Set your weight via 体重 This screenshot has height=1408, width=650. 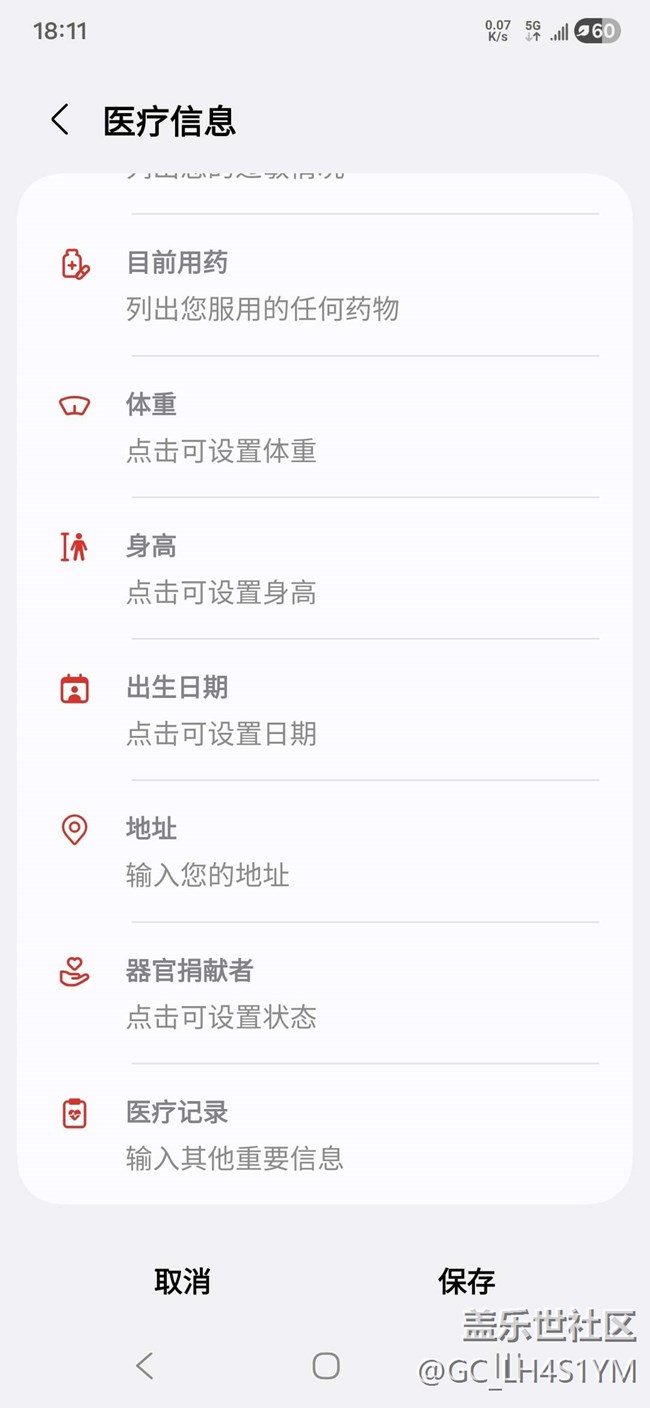(325, 427)
